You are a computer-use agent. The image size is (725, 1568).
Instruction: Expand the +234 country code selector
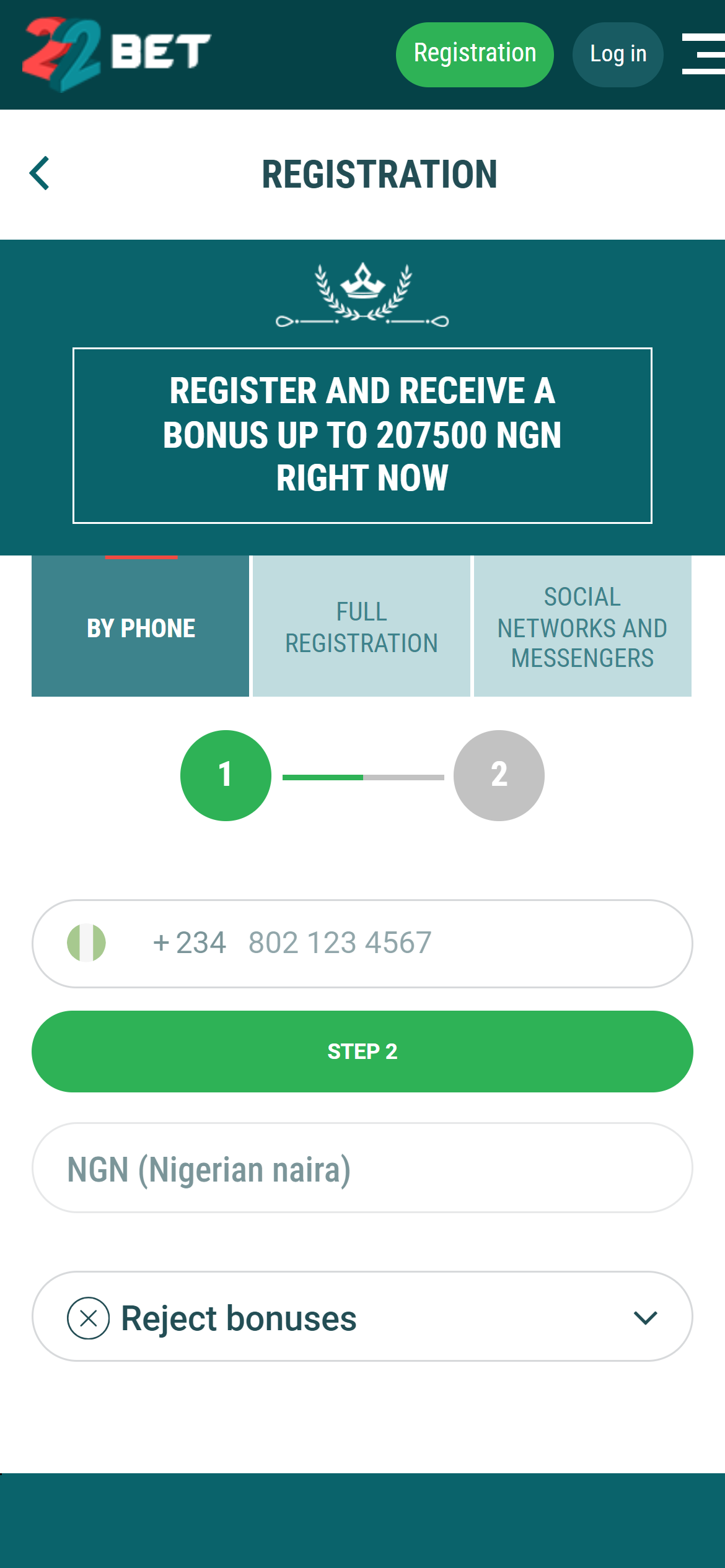188,942
